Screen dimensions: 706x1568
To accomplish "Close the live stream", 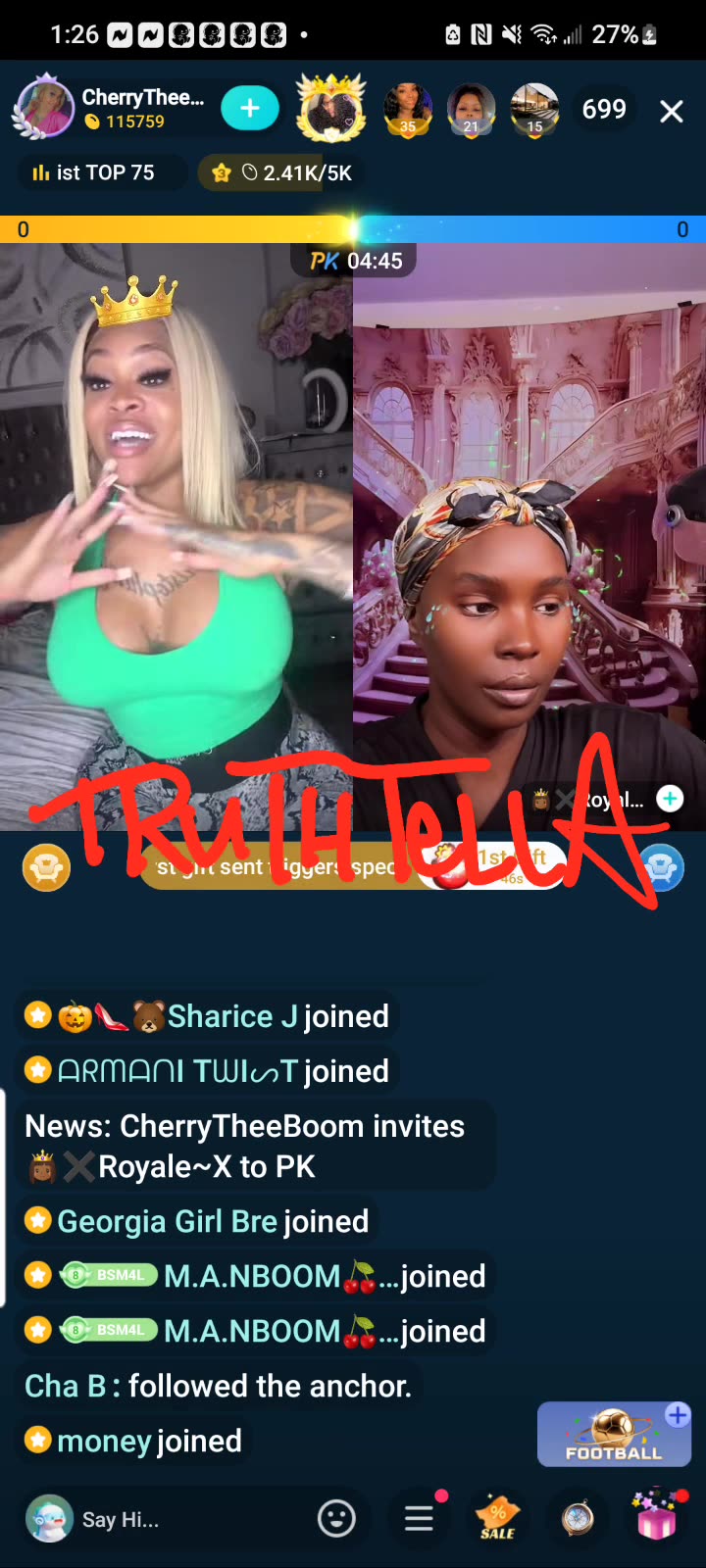I will pyautogui.click(x=671, y=112).
